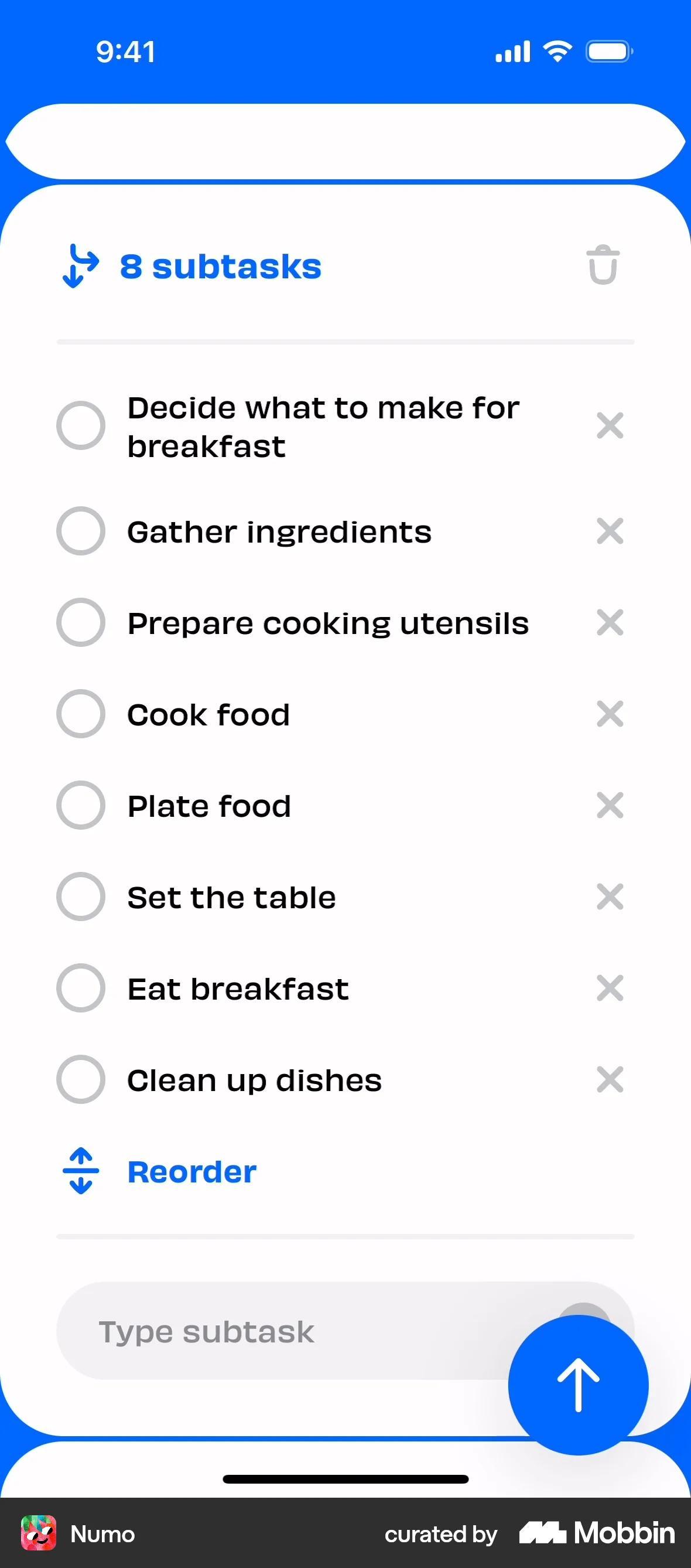Tick 'Clean up dishes' as done
The width and height of the screenshot is (691, 1568).
tap(81, 1079)
